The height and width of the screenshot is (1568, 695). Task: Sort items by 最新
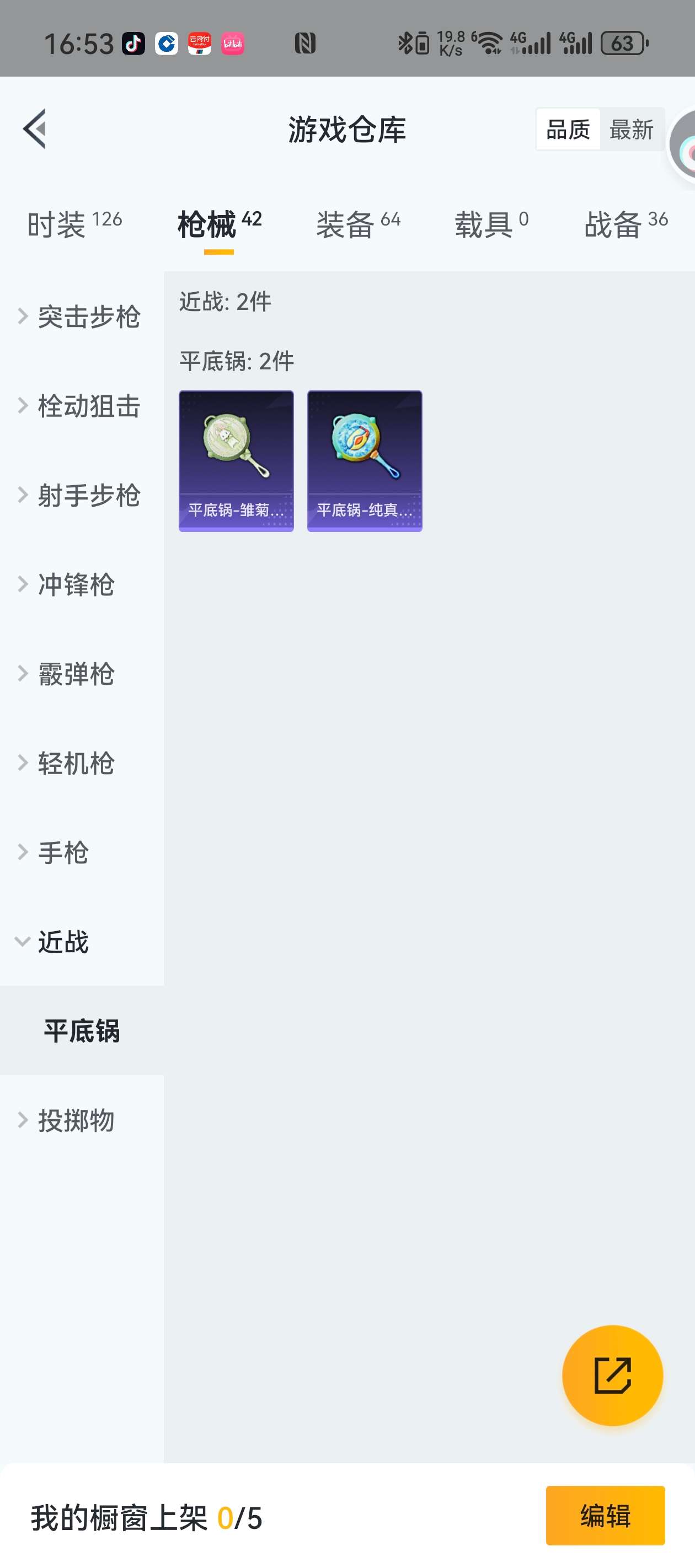pos(631,130)
